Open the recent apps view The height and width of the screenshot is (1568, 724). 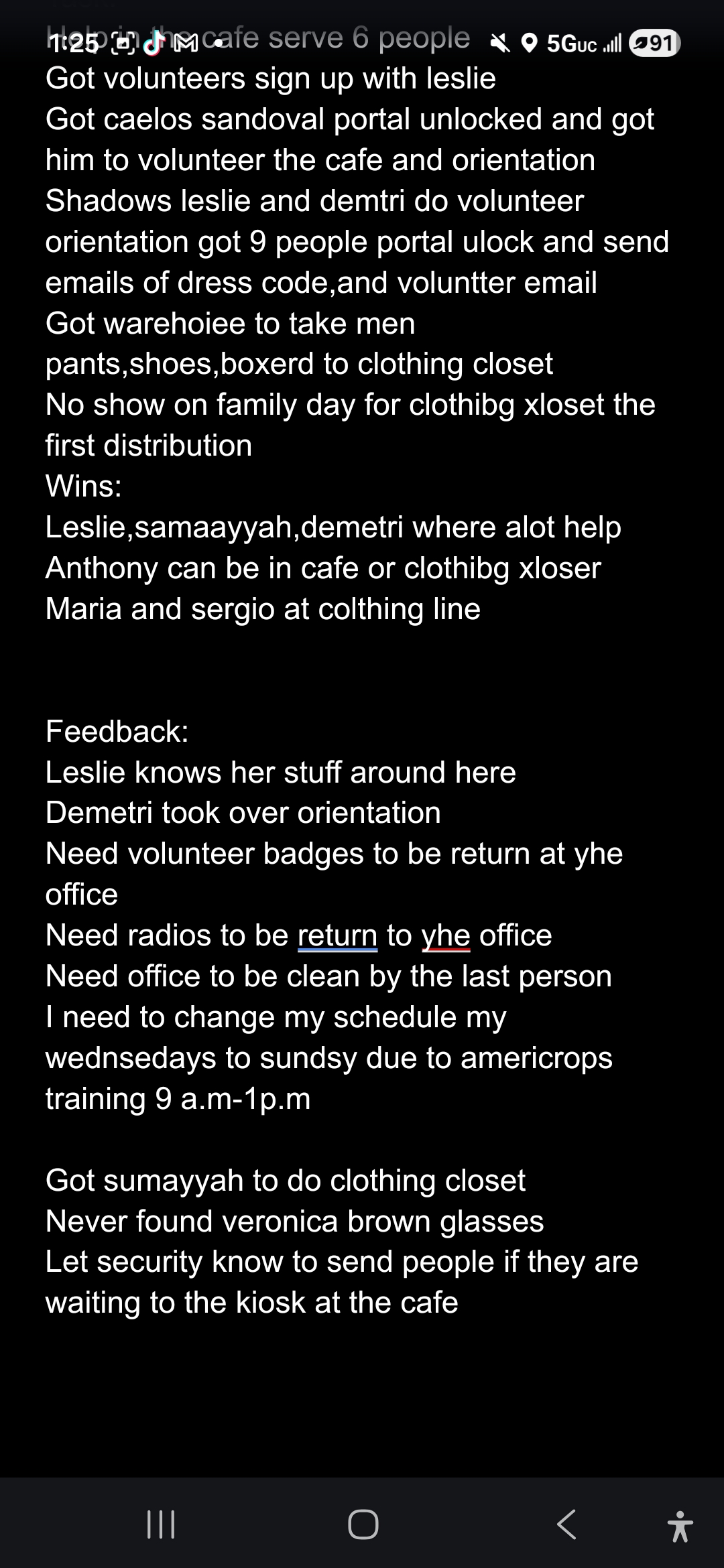(161, 1524)
